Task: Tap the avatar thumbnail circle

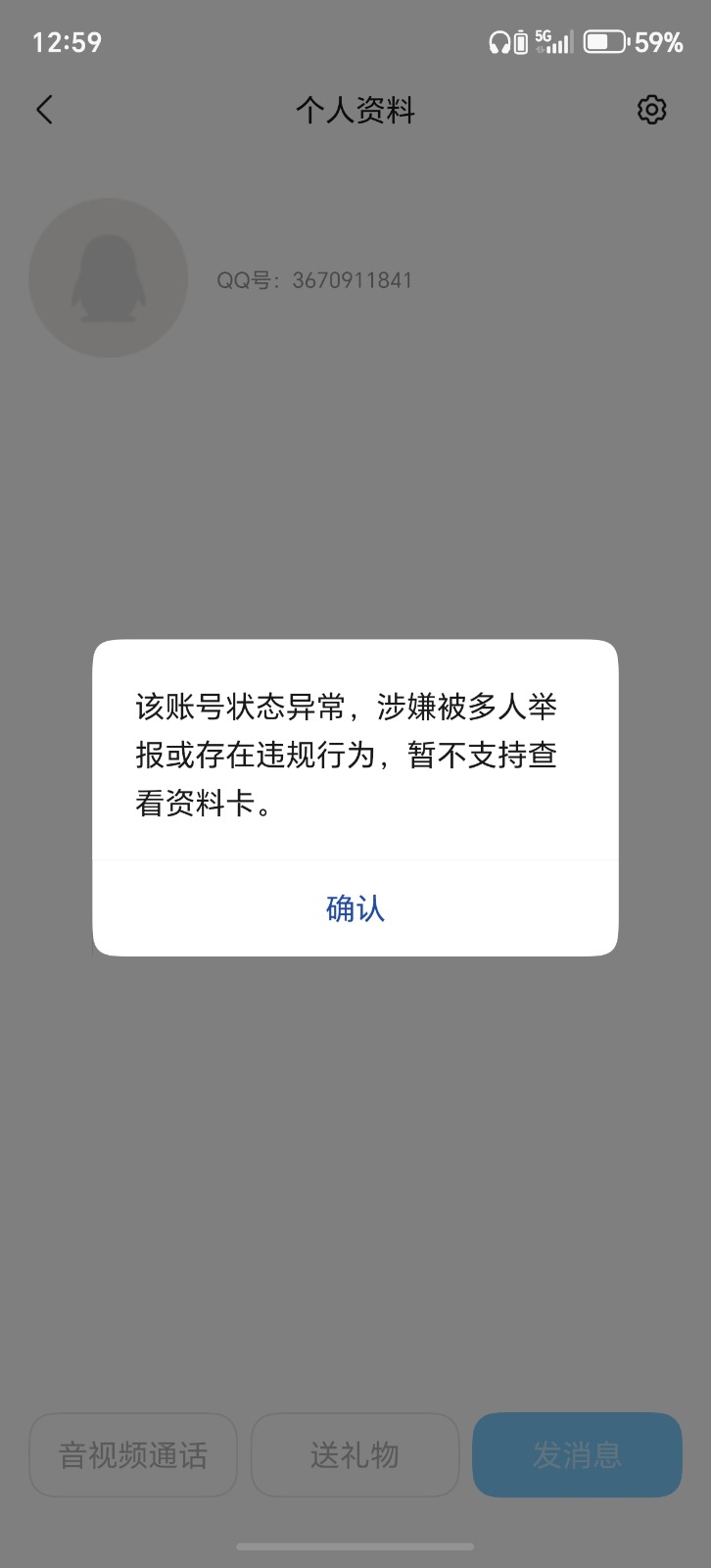Action: click(108, 278)
